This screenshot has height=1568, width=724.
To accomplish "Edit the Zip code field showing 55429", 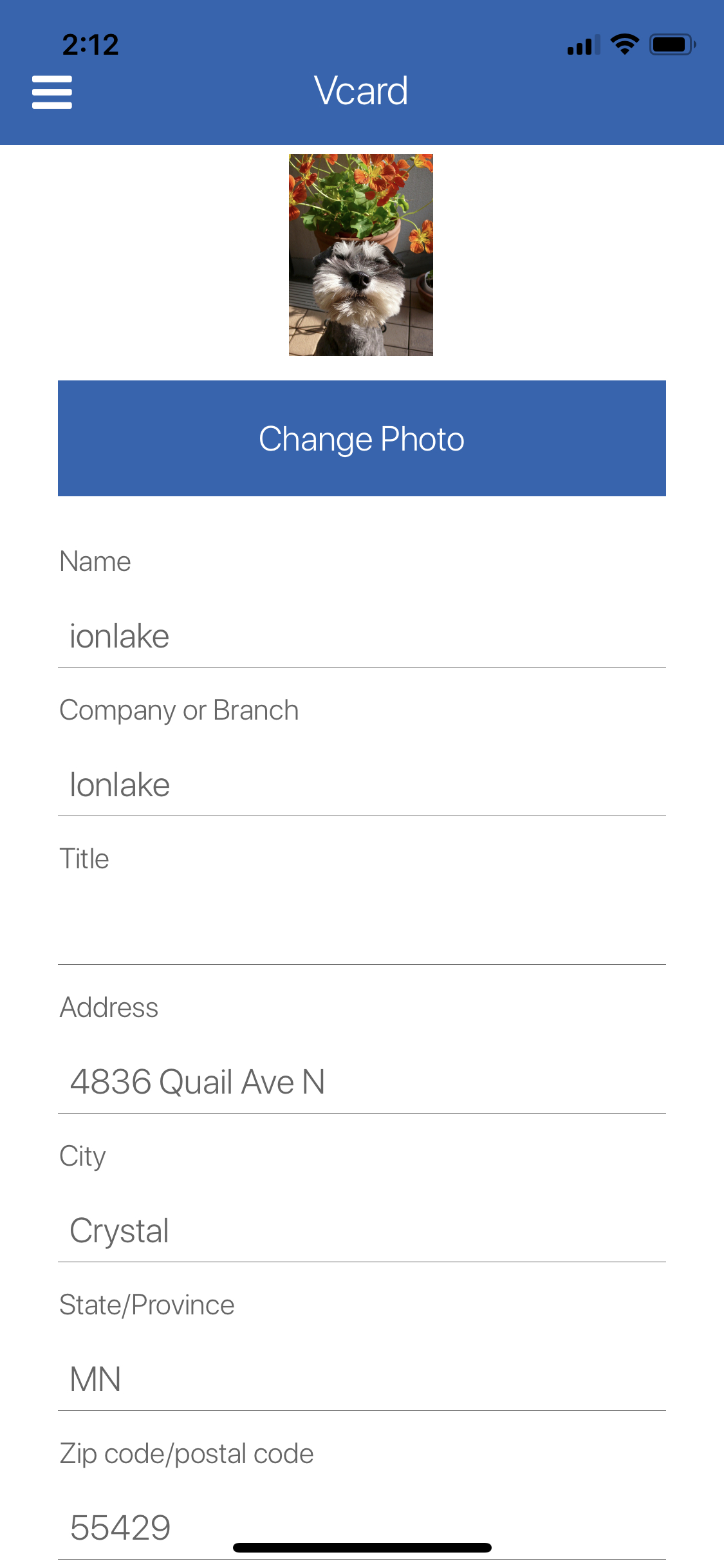I will (x=362, y=1528).
